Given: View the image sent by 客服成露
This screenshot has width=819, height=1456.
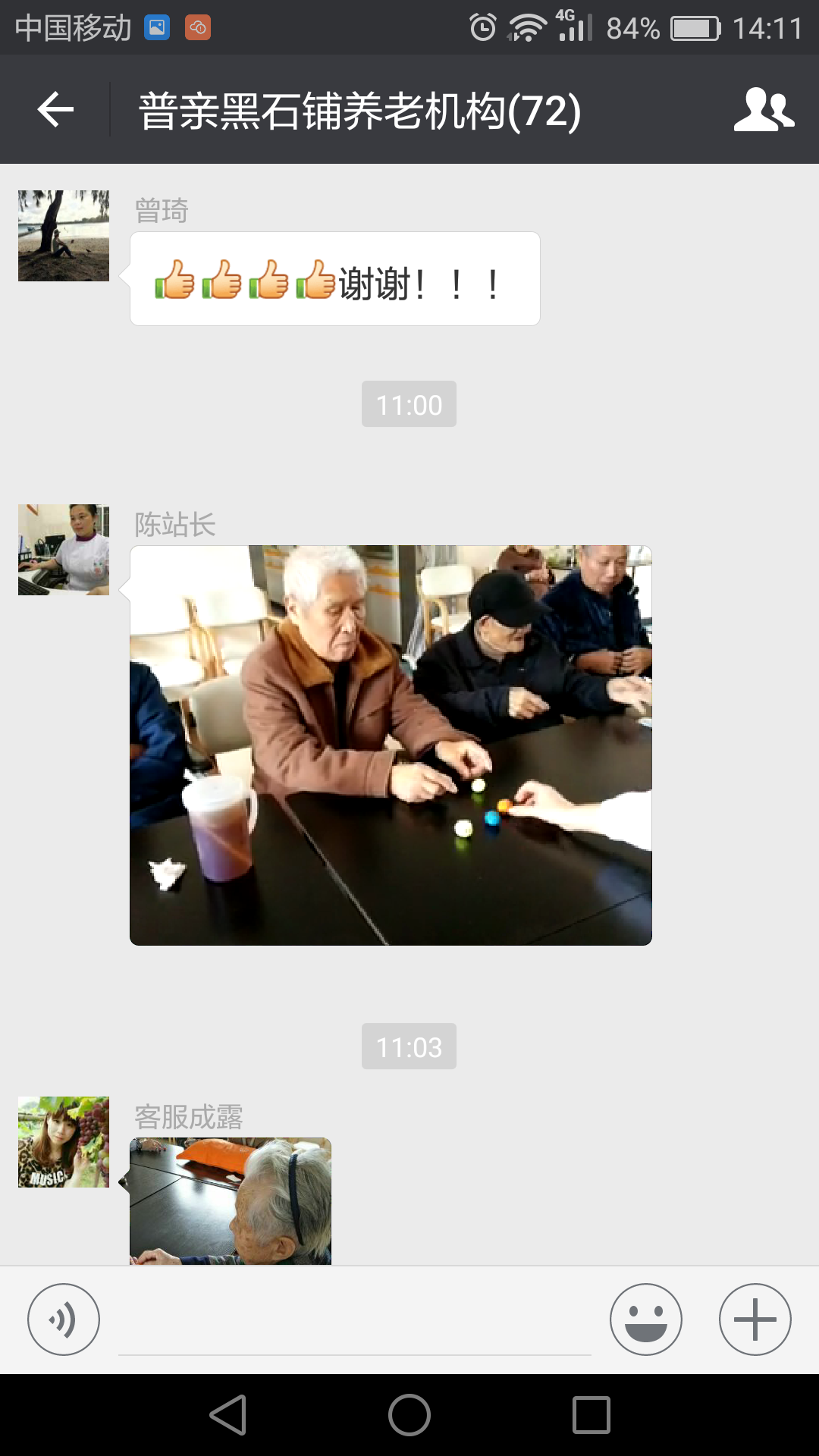Looking at the screenshot, I should pos(231,1201).
